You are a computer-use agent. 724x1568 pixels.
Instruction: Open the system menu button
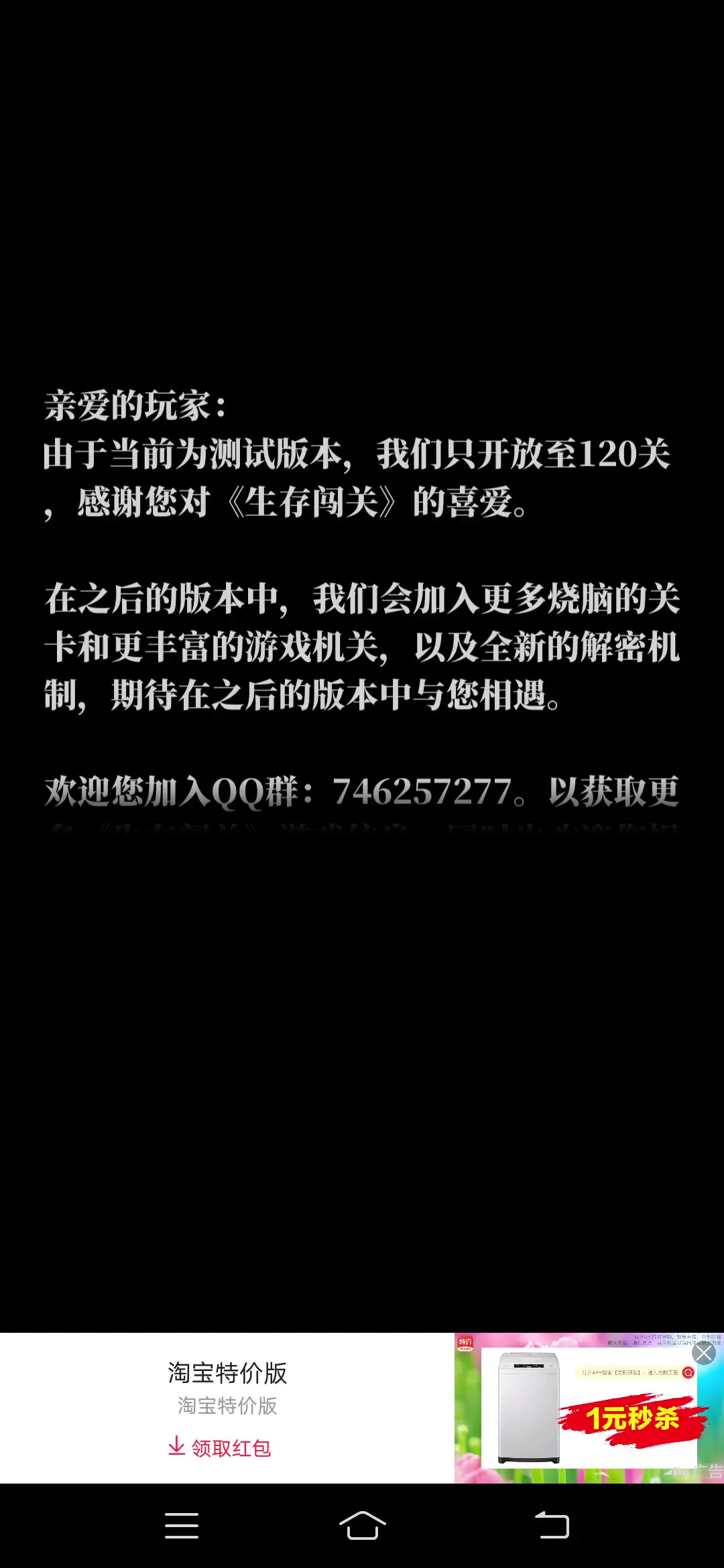[x=182, y=1526]
